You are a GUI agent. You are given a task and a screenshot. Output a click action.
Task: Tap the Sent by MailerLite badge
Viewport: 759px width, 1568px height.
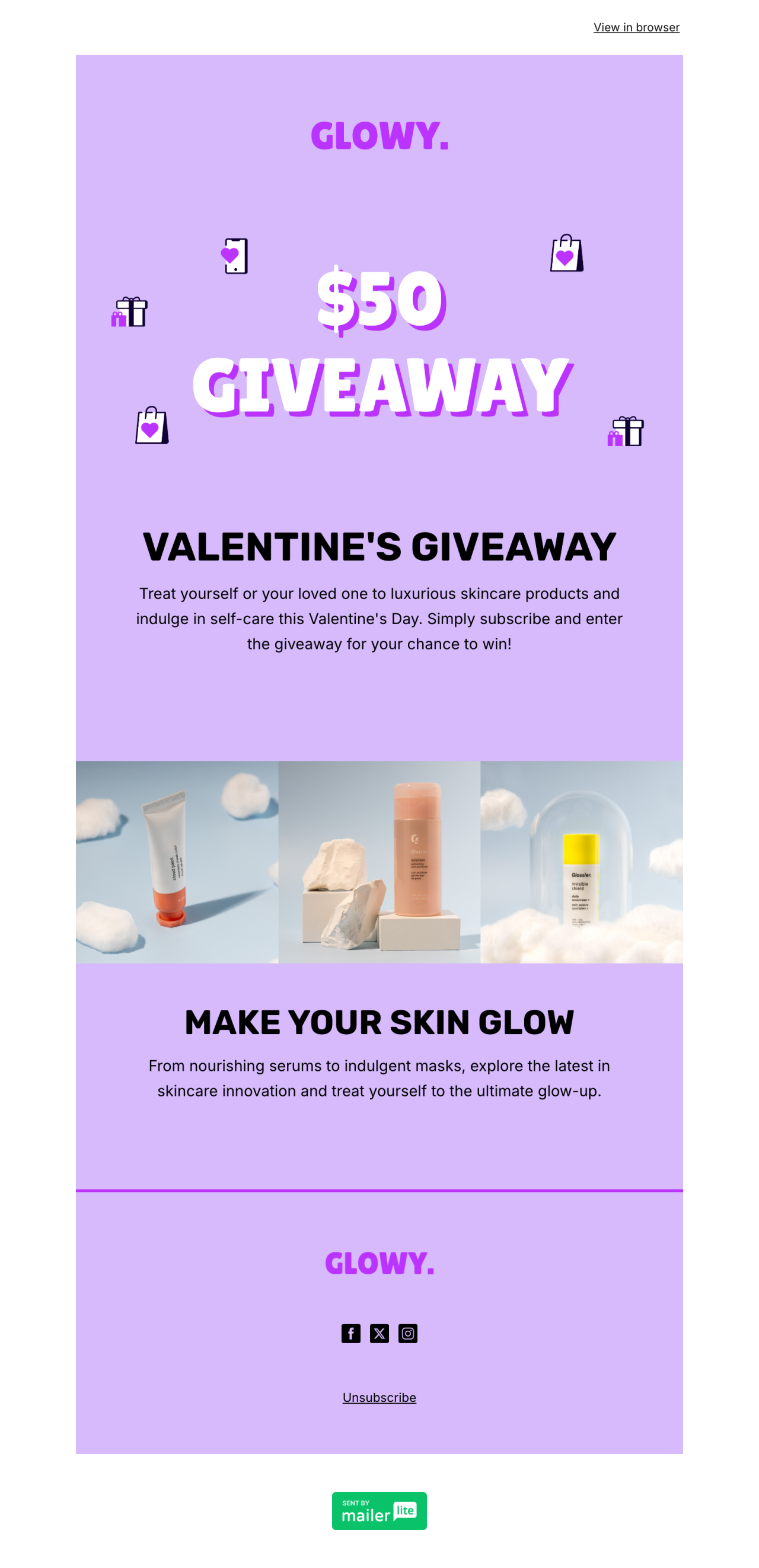tap(379, 1510)
